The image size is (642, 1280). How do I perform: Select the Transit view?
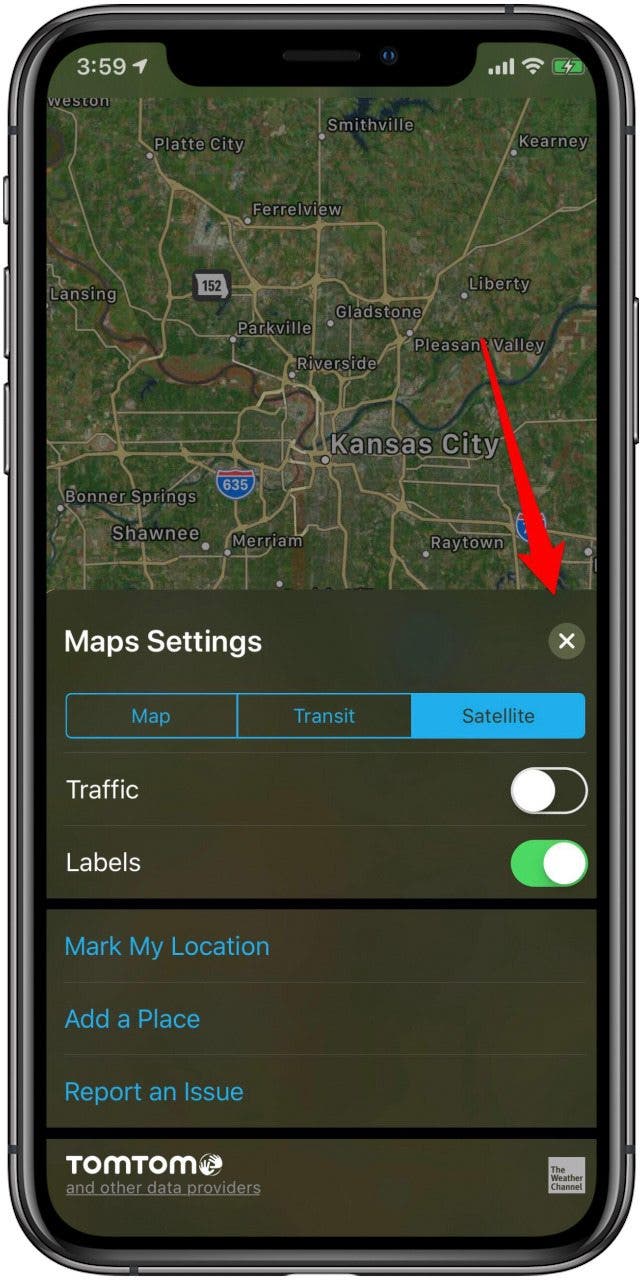[324, 716]
